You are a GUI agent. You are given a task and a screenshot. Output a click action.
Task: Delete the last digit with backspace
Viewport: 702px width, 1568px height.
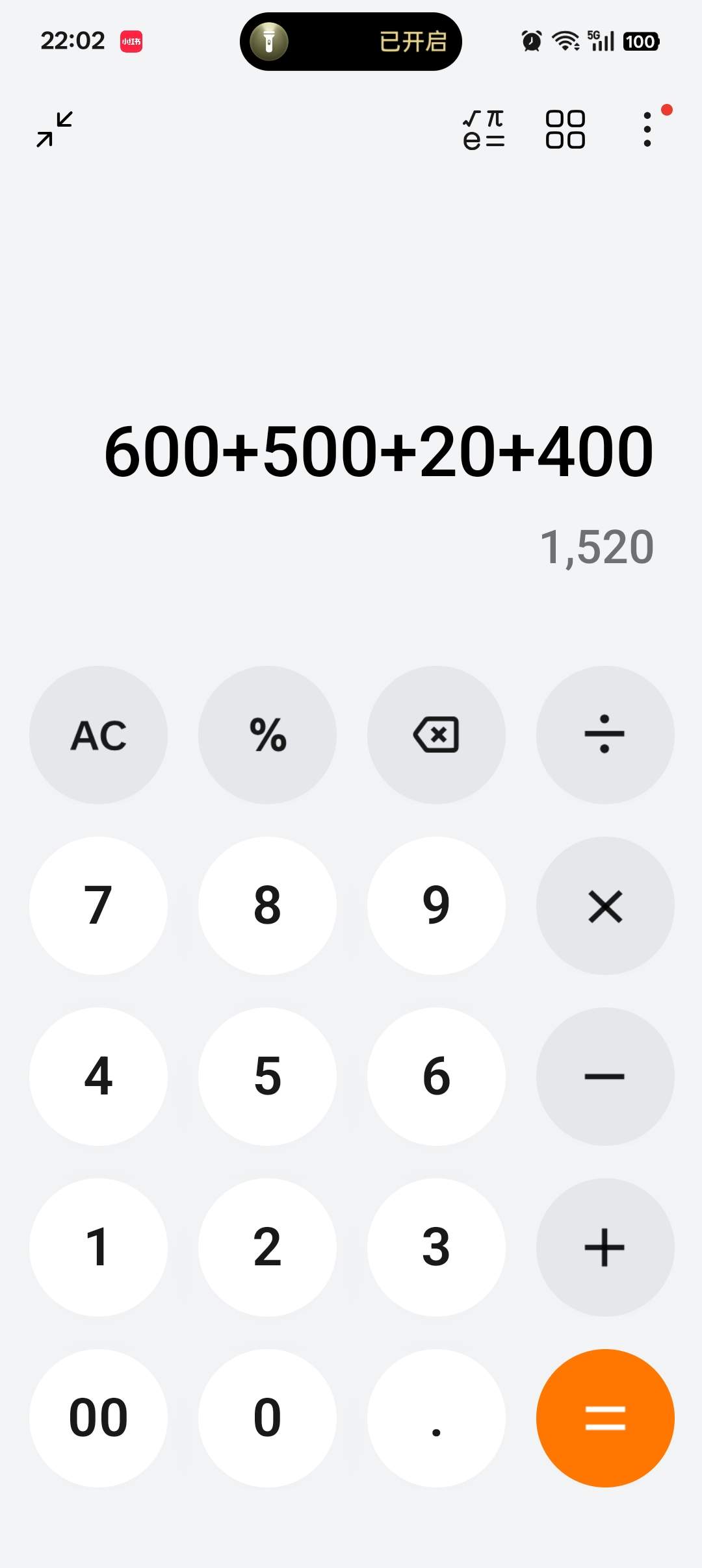(436, 735)
